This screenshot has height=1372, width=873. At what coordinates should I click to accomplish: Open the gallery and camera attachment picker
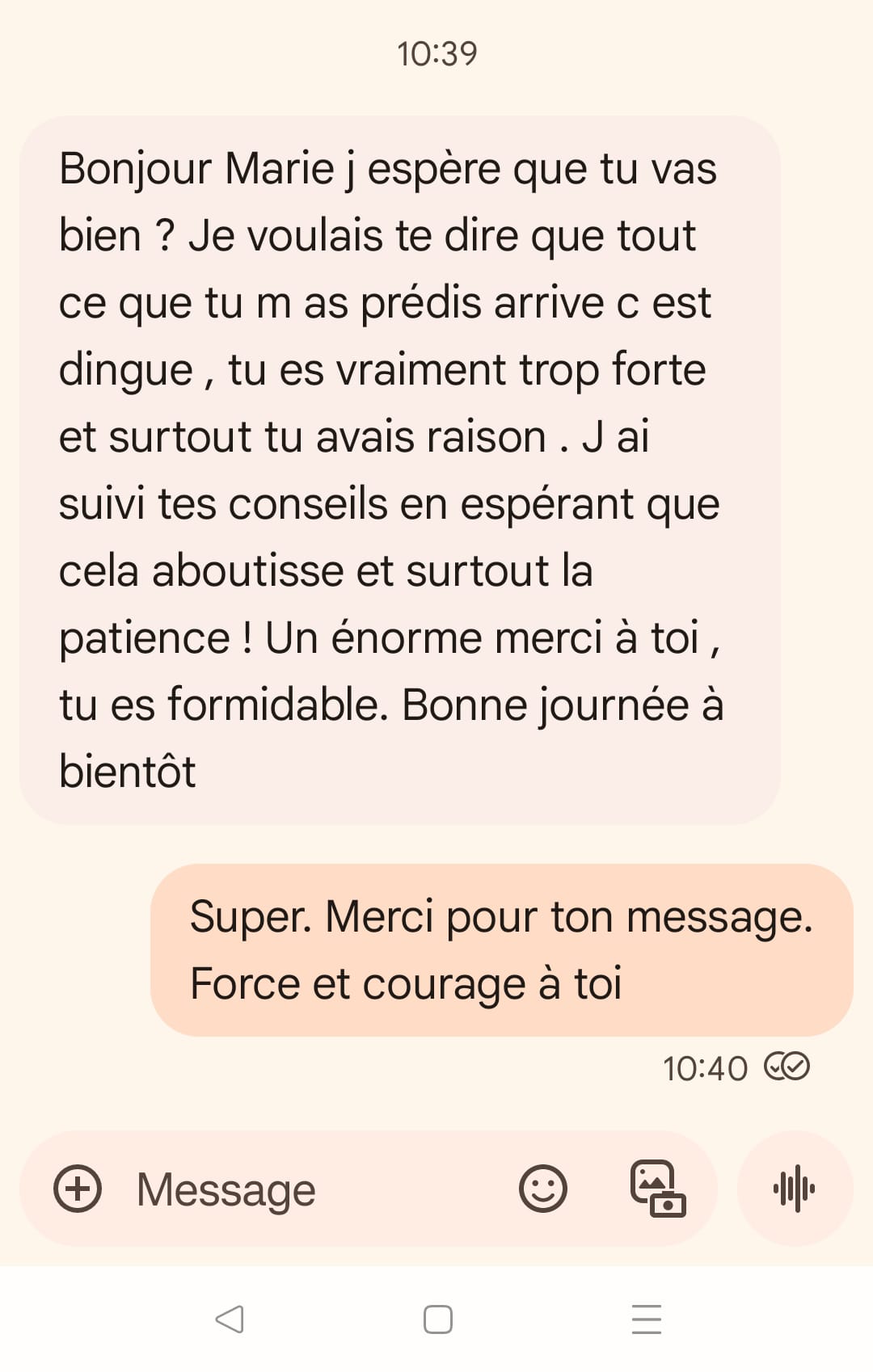[x=656, y=1188]
